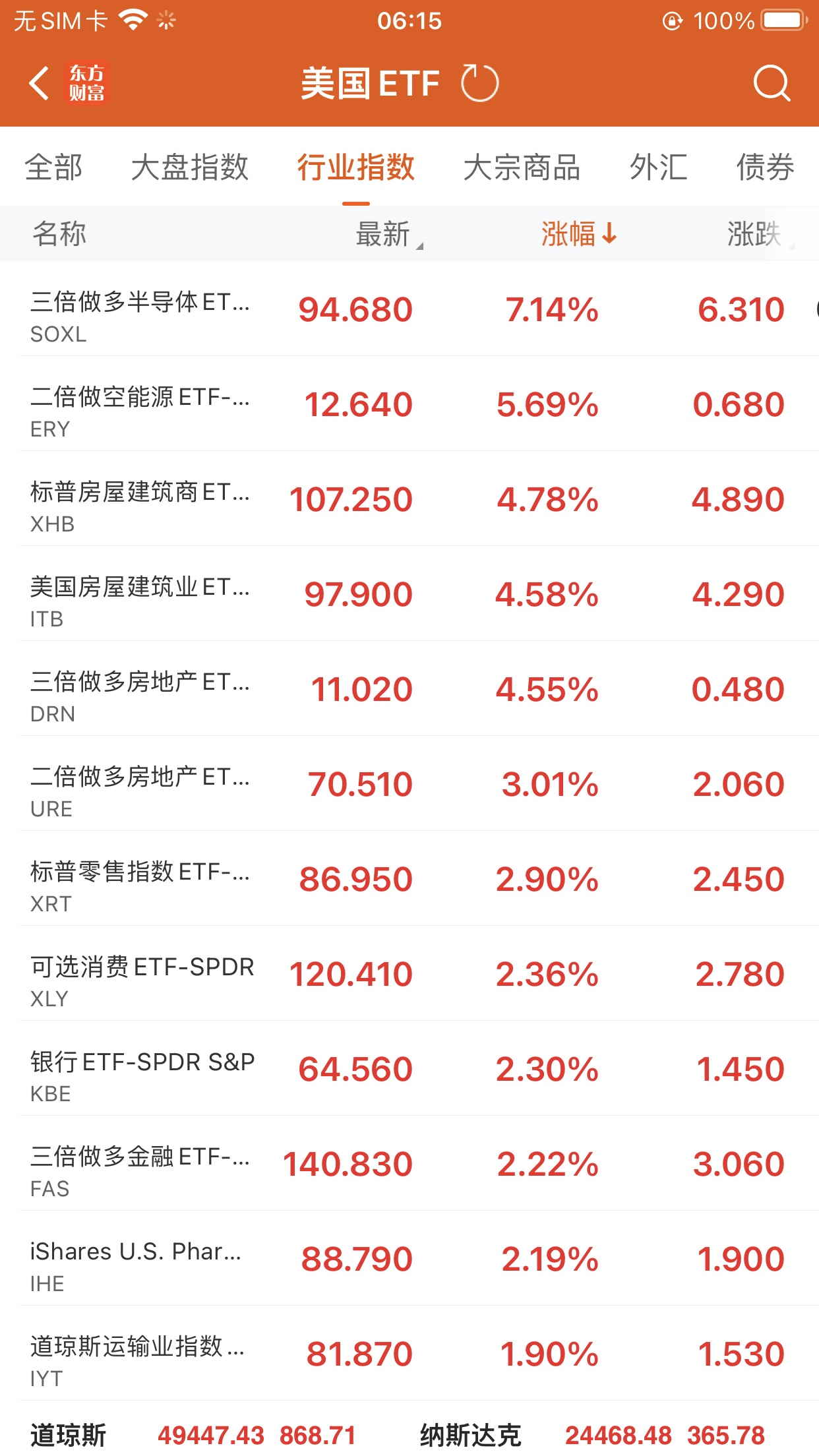Screen dimensions: 819x1456
Task: Open the DRN real estate ETF
Action: [409, 690]
